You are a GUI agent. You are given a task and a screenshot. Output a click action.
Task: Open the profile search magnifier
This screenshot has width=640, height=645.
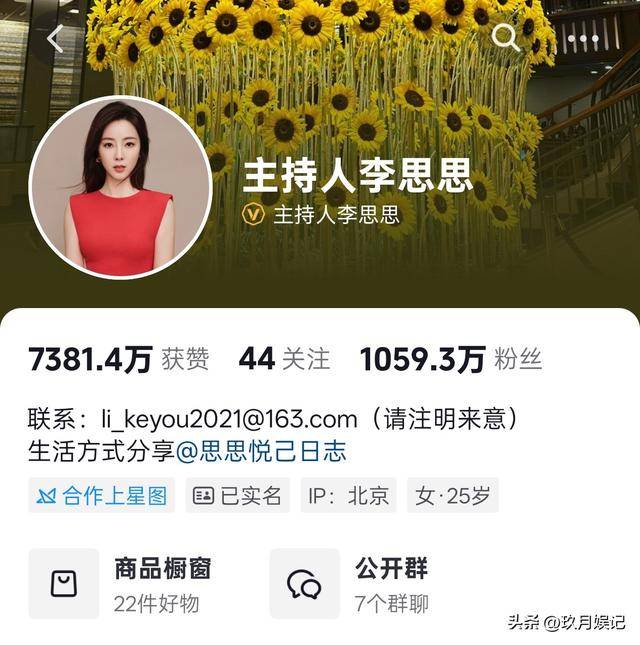click(x=506, y=39)
